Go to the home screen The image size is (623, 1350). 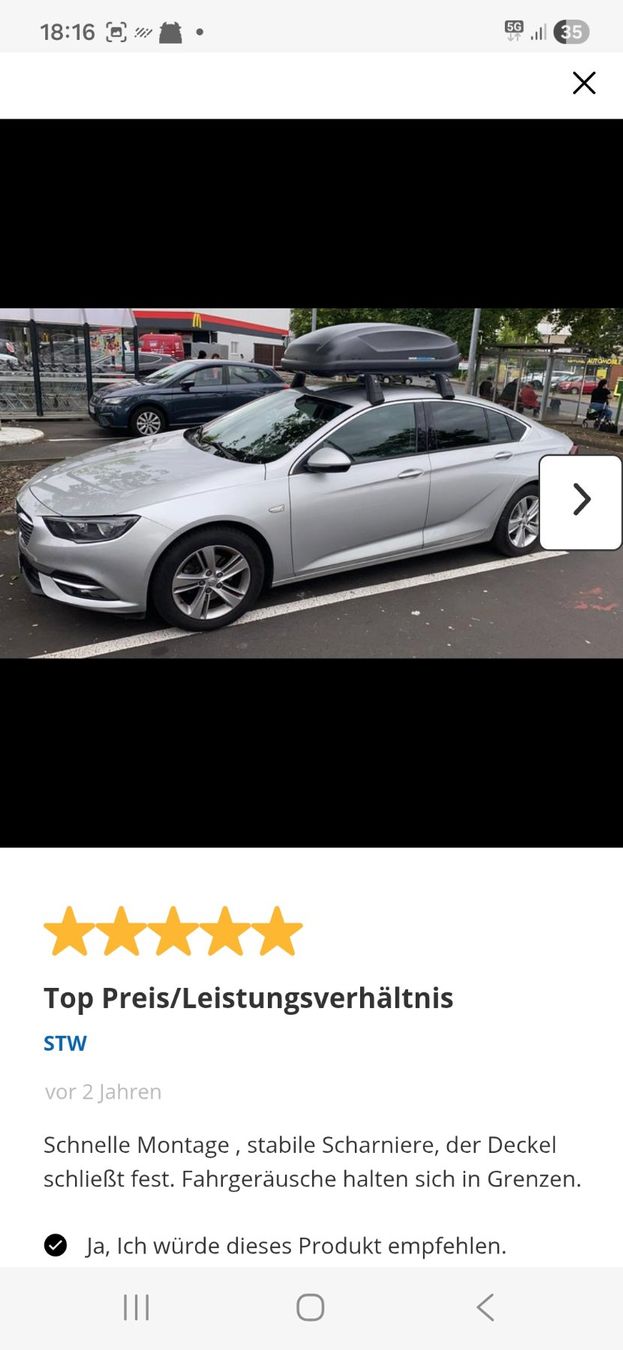tap(311, 1307)
